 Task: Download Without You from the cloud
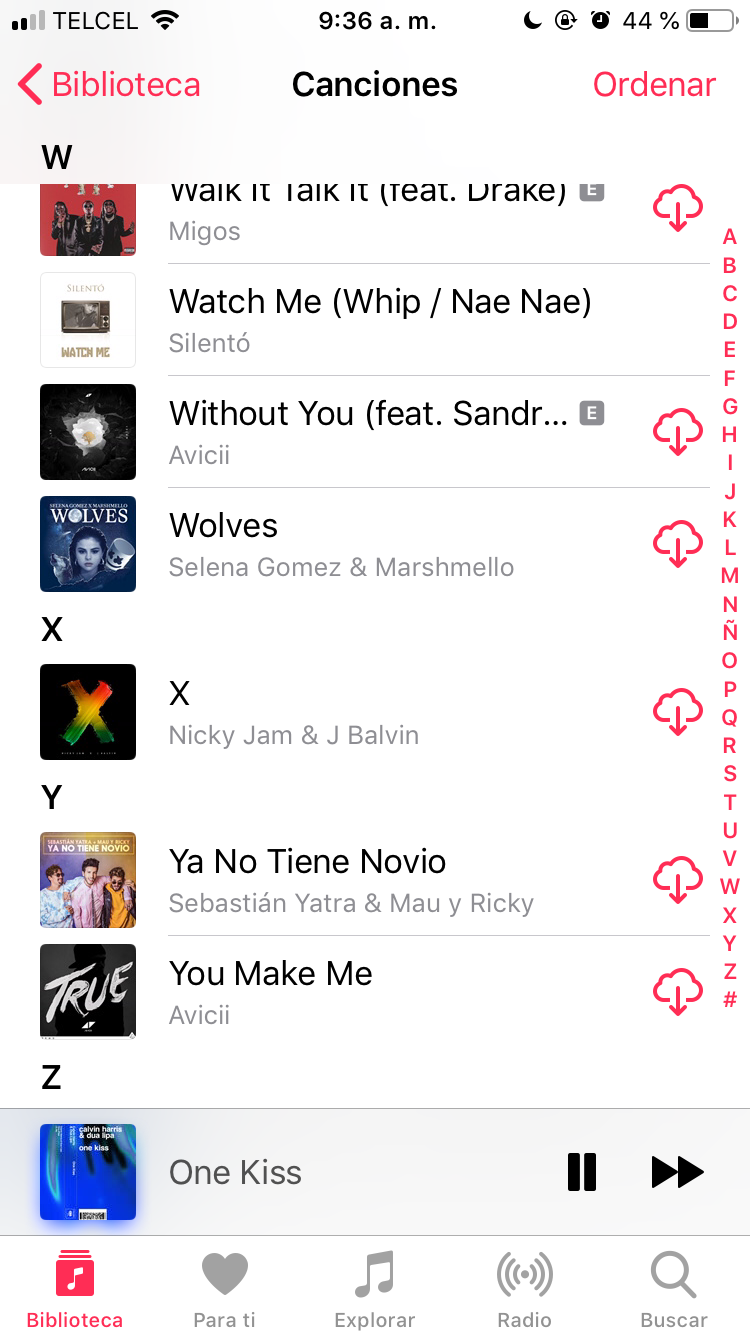point(678,432)
